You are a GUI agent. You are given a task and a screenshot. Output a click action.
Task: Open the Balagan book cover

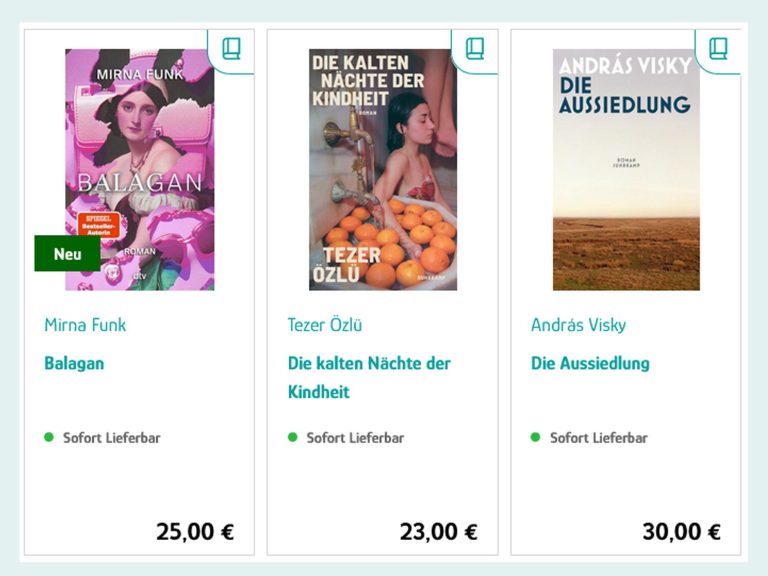[x=139, y=170]
